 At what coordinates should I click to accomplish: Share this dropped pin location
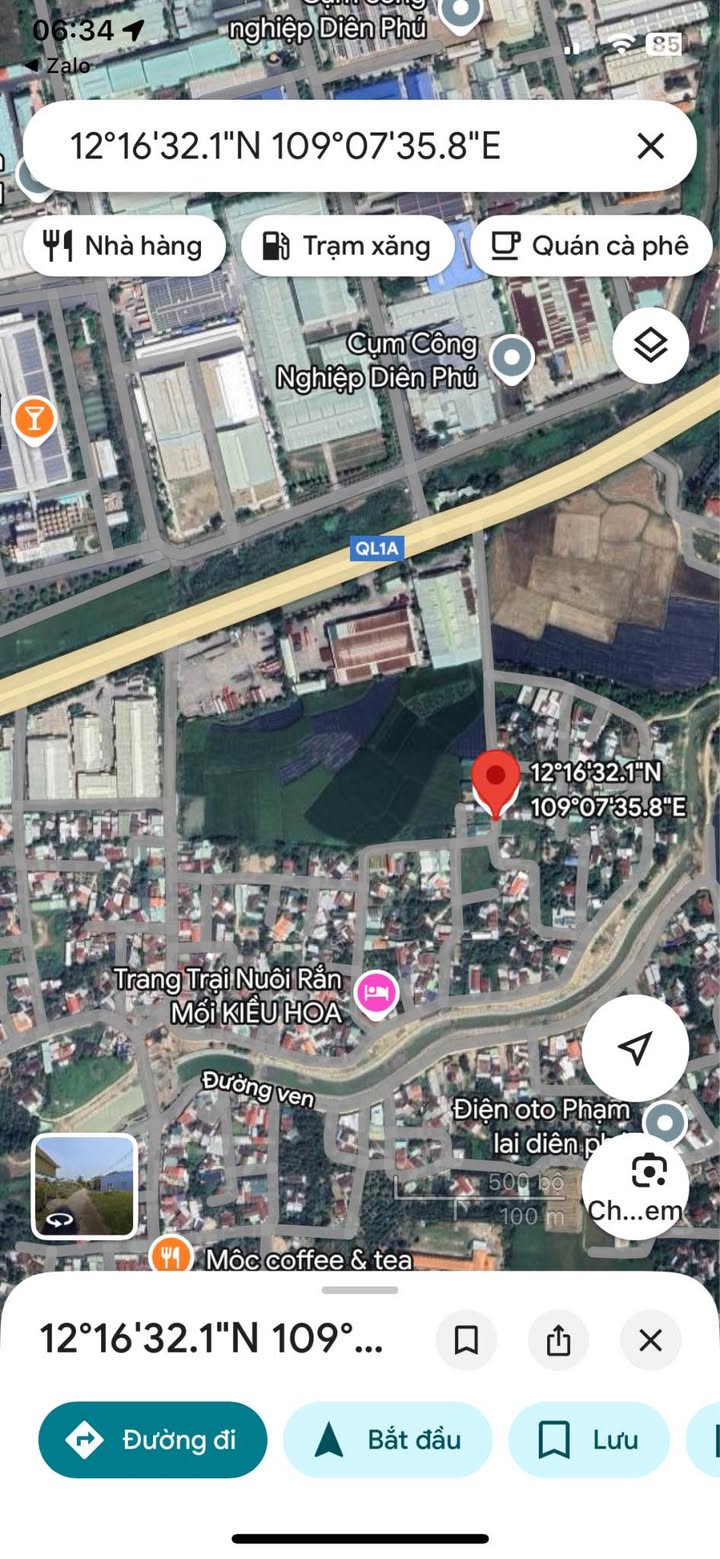tap(559, 1340)
